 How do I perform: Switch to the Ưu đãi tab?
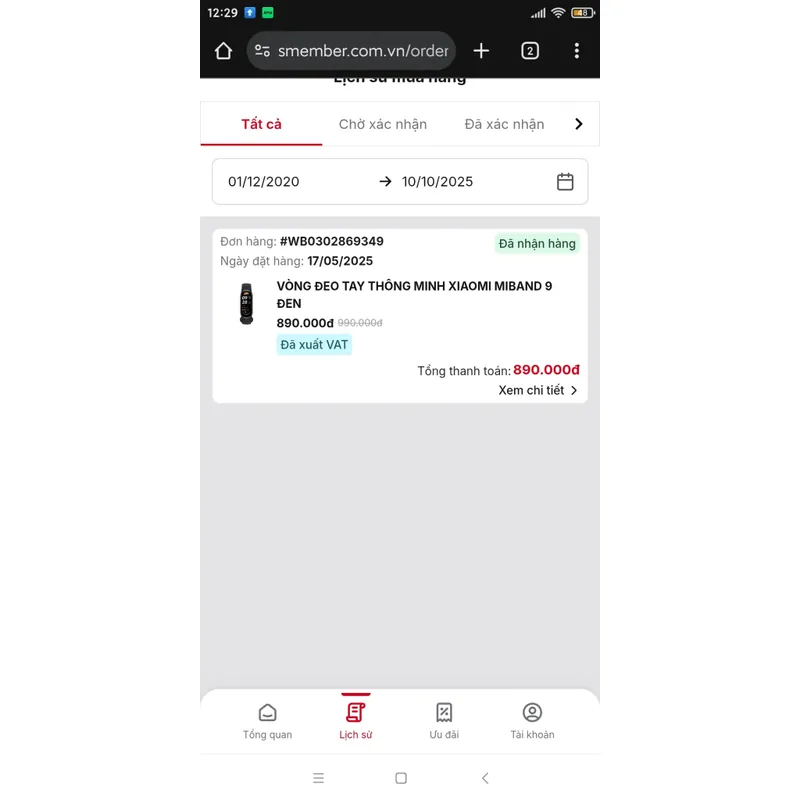(x=444, y=722)
